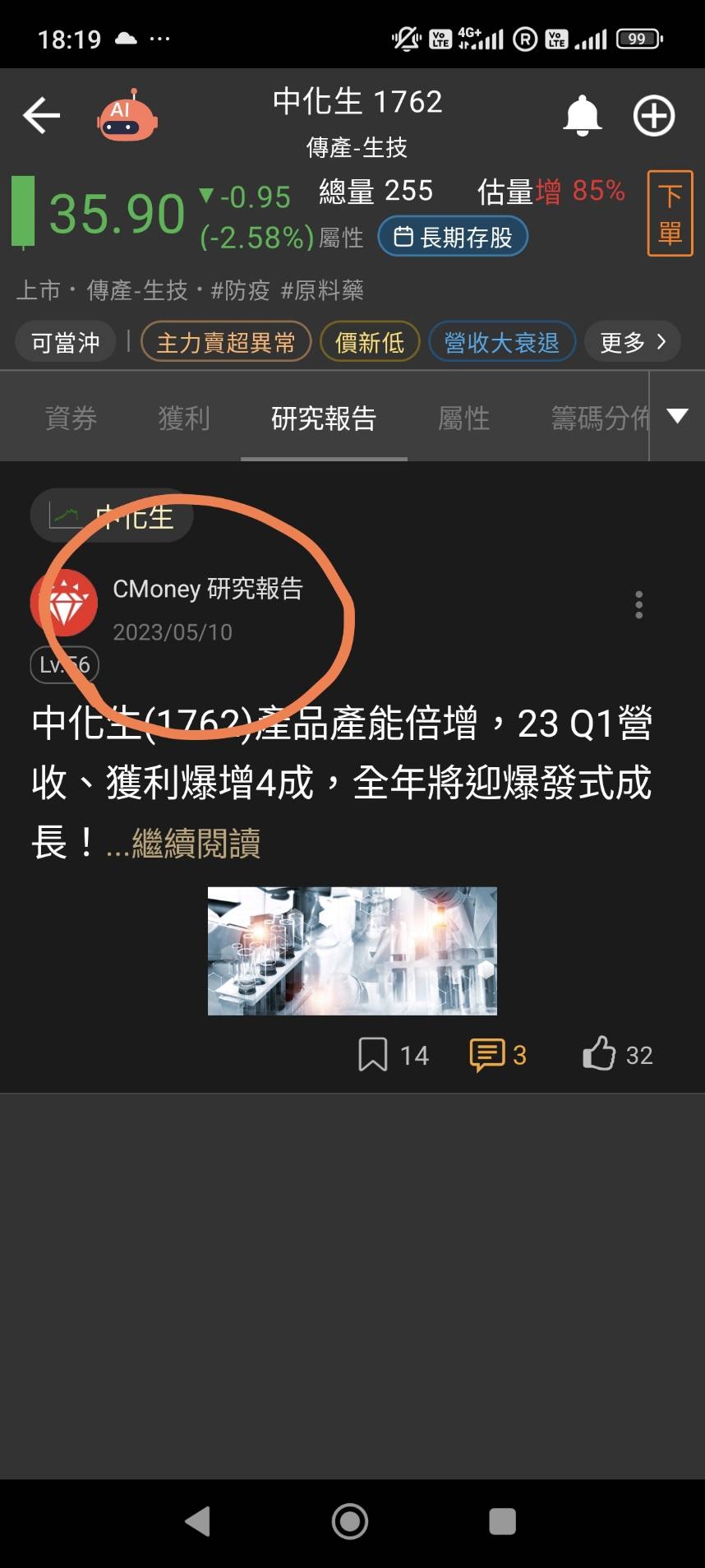Screen dimensions: 705x1568
Task: Open the 營收大衰退 tag
Action: [501, 342]
